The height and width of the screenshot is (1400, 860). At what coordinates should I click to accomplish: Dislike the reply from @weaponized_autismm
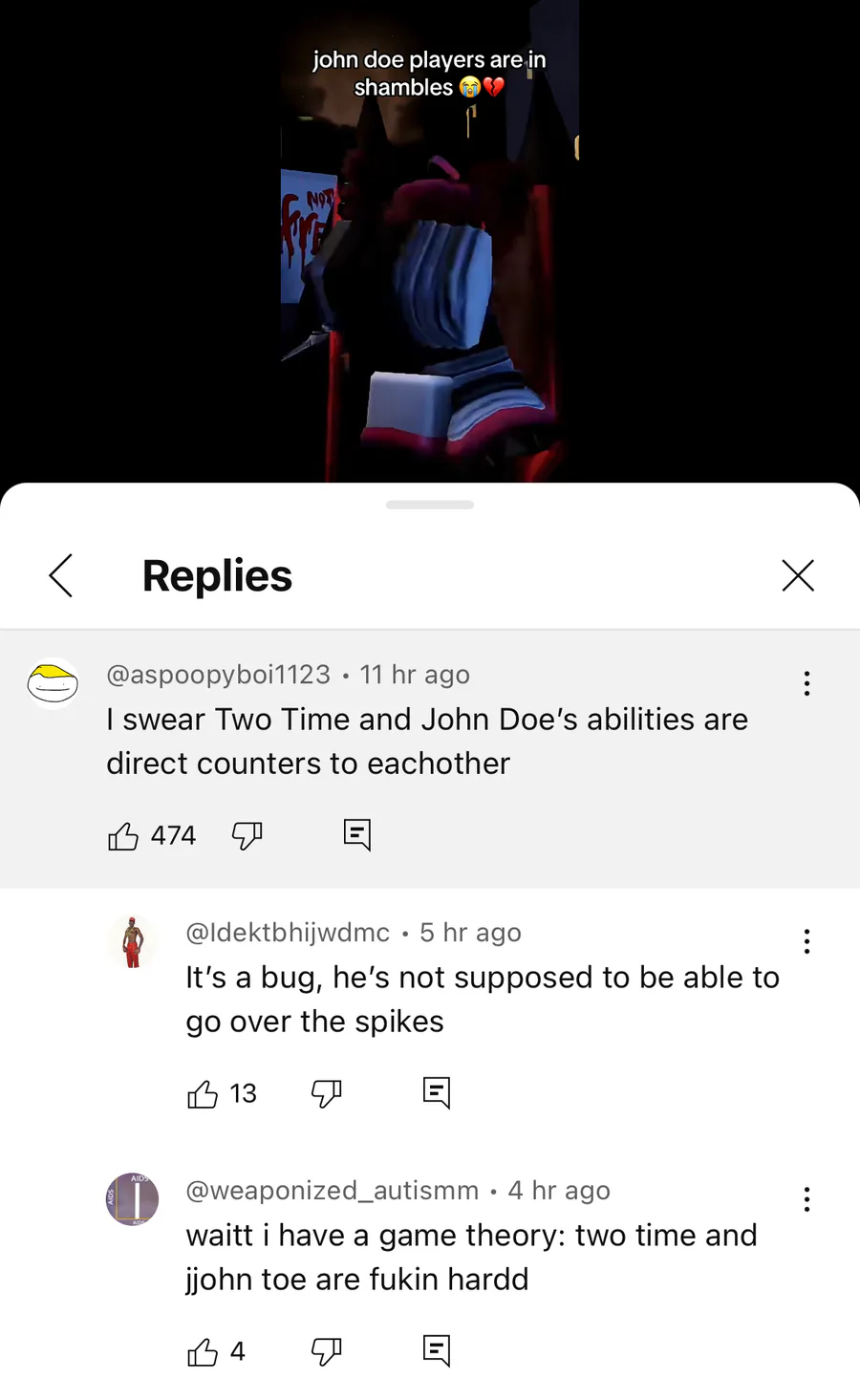(327, 1351)
